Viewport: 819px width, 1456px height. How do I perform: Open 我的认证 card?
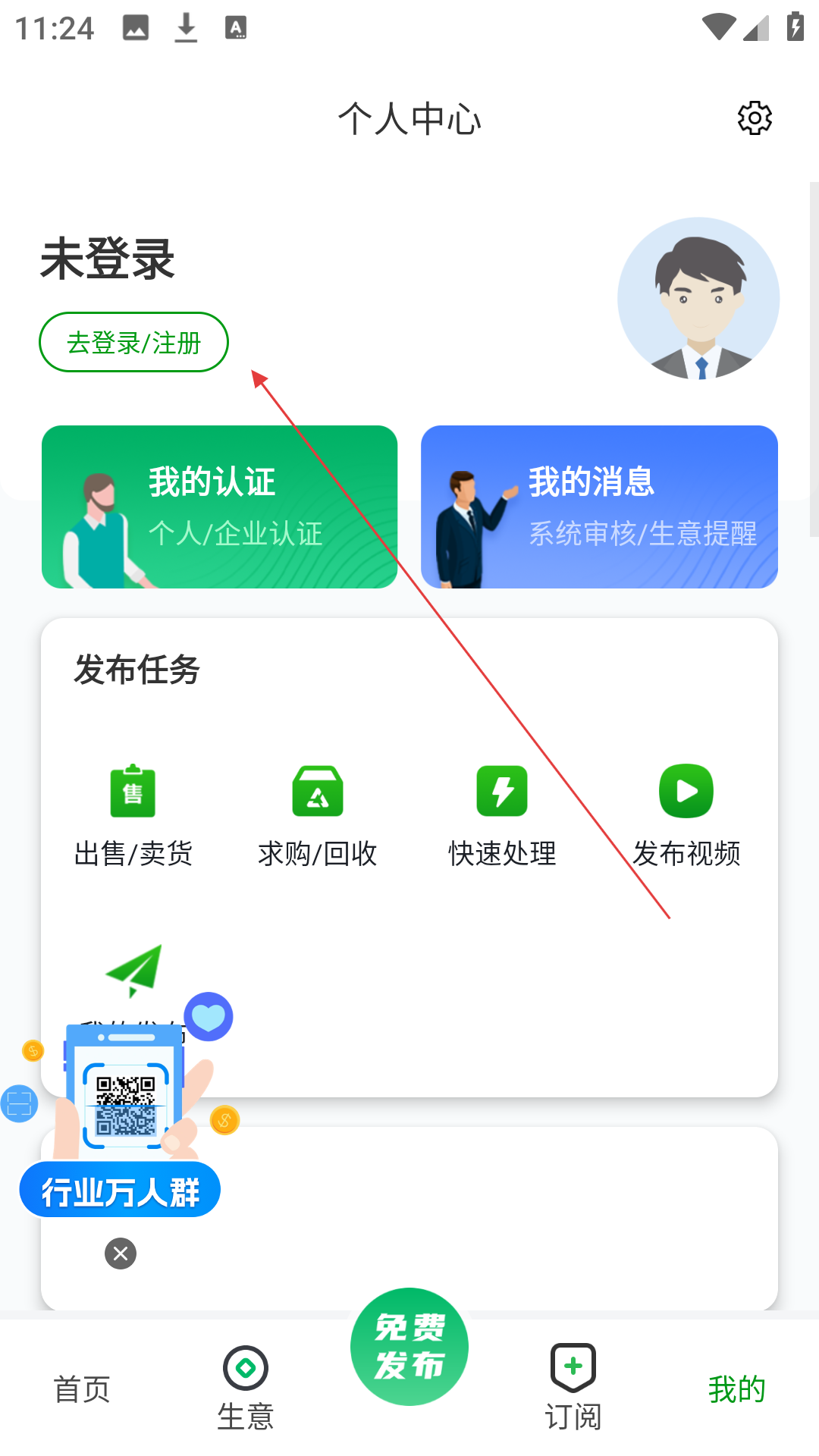click(219, 507)
